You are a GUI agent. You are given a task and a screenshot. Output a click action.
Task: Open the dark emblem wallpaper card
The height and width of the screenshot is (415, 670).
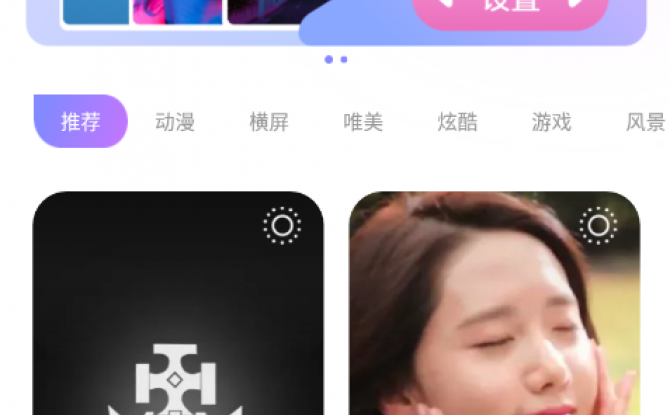178,320
